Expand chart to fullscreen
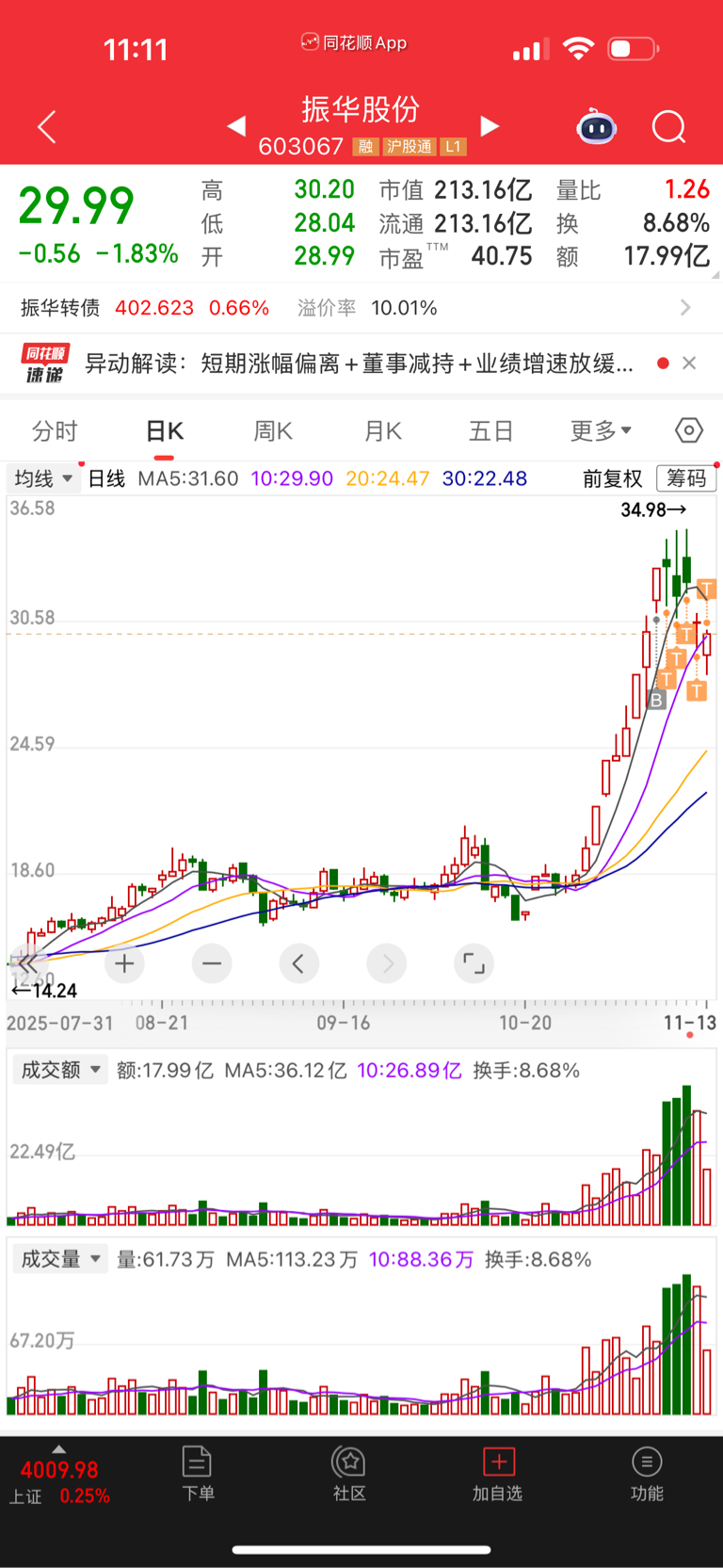Viewport: 723px width, 1568px height. [474, 963]
